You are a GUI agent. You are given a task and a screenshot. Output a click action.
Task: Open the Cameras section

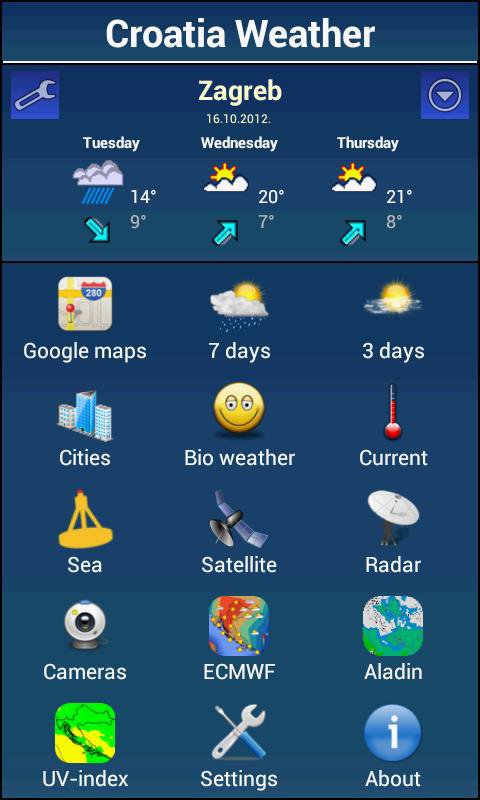[x=85, y=640]
